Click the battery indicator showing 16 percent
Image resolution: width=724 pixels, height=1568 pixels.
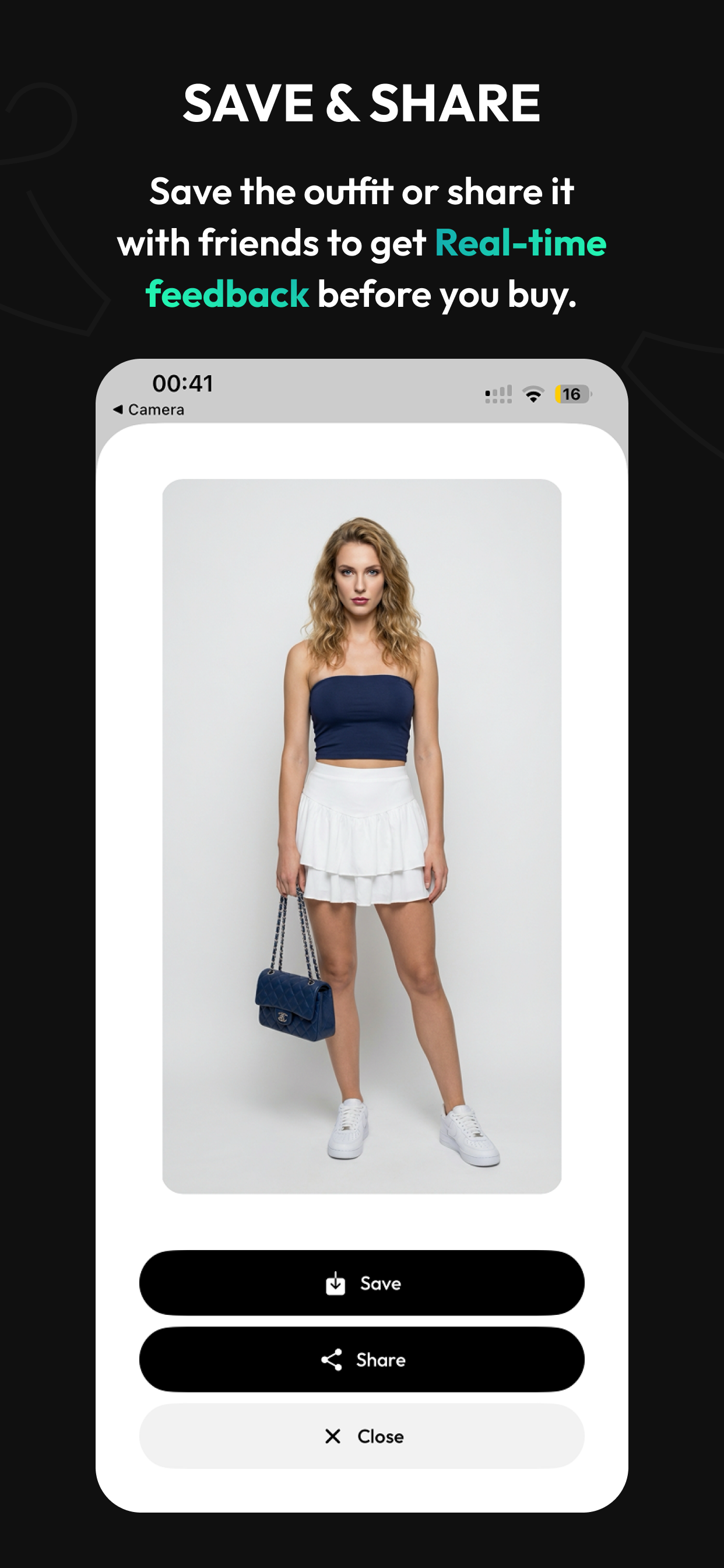pyautogui.click(x=571, y=394)
